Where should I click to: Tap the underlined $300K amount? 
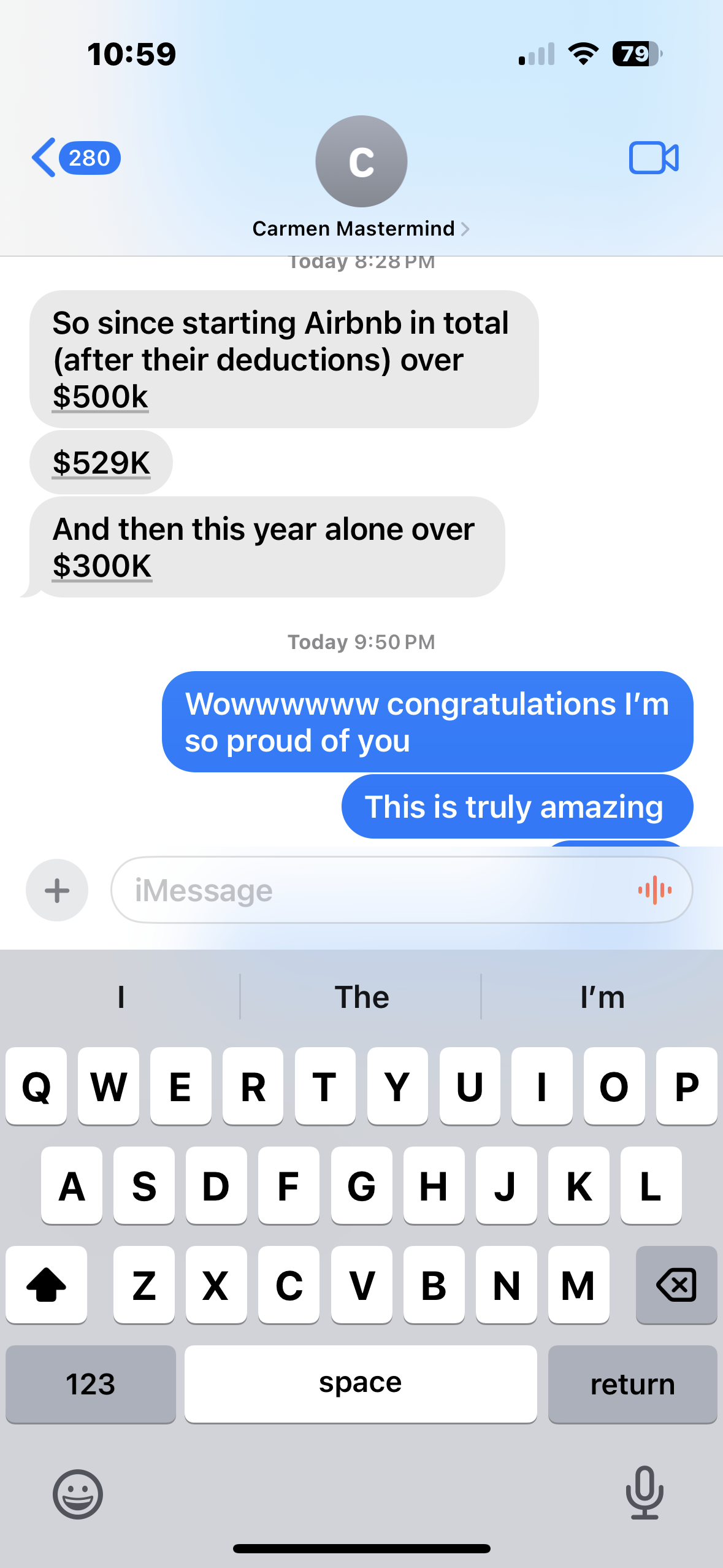coord(102,566)
